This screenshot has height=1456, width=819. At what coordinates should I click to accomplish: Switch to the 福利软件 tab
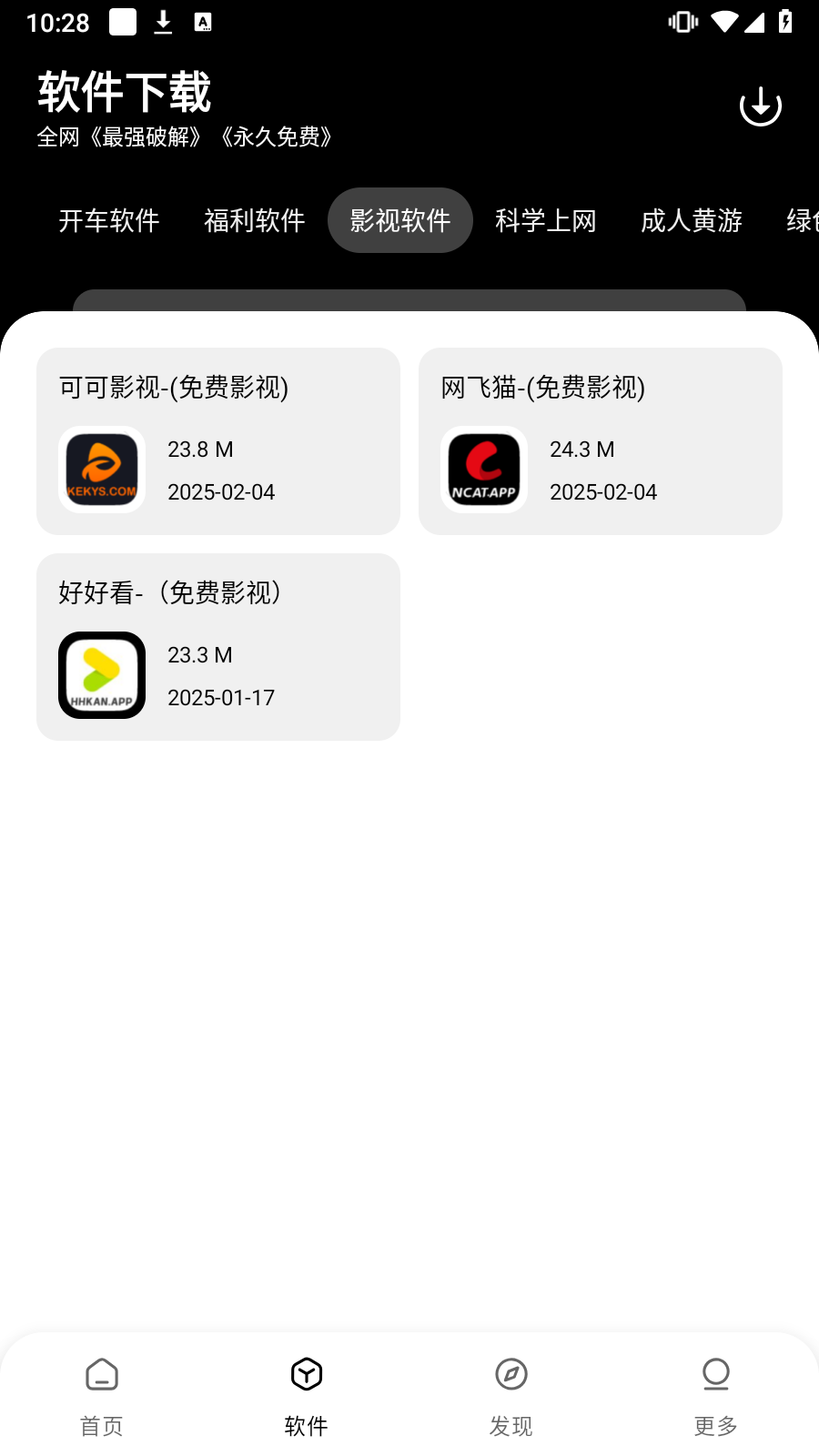tap(255, 220)
